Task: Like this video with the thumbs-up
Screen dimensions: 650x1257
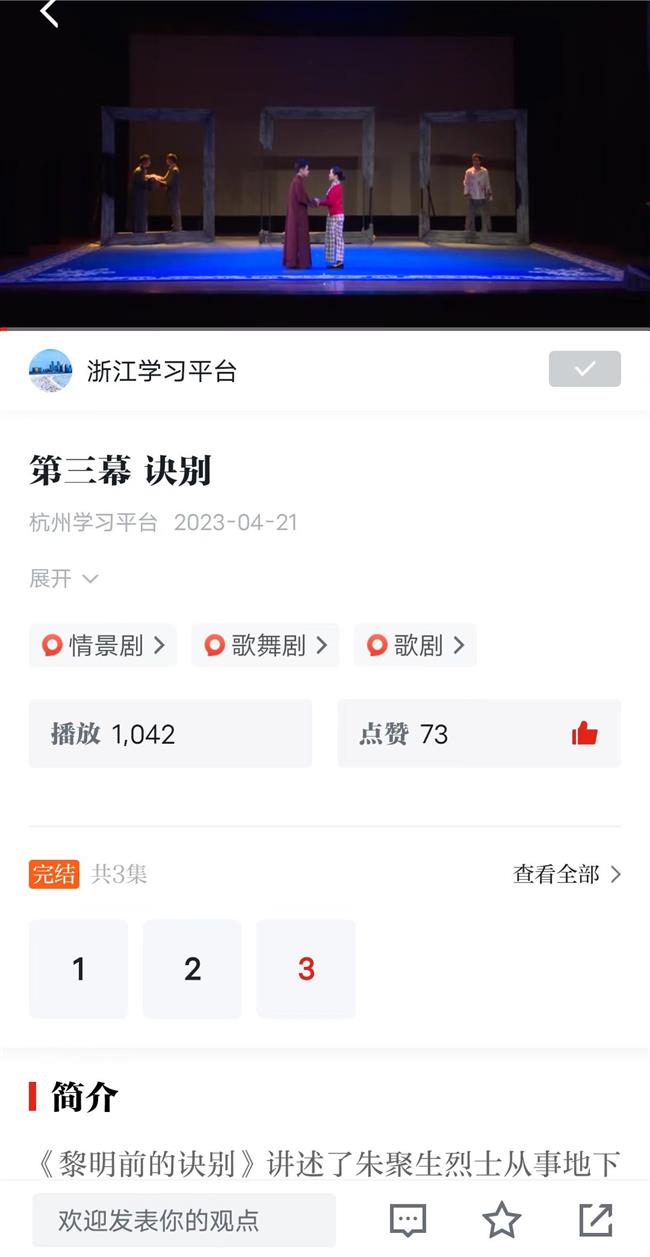Action: [x=584, y=734]
